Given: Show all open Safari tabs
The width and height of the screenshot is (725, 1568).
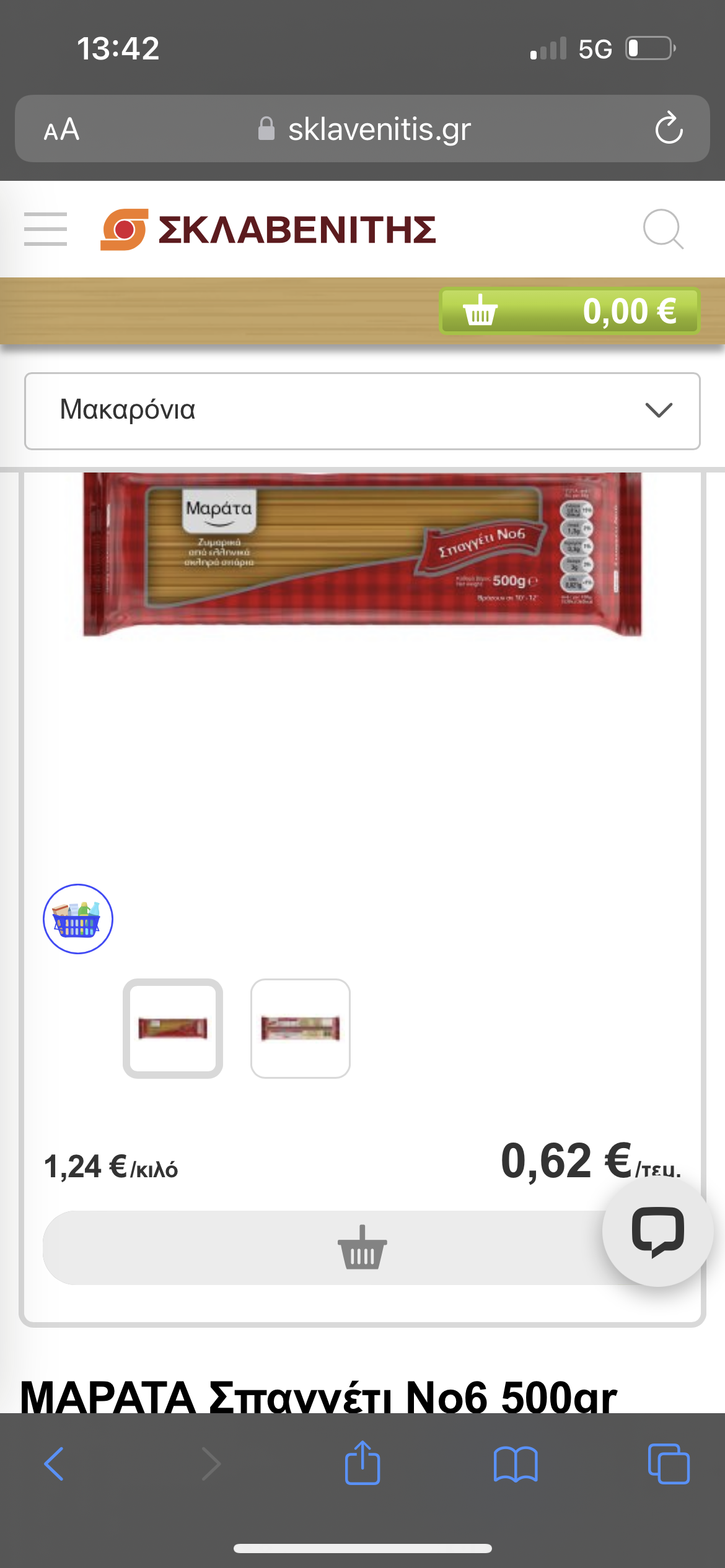Looking at the screenshot, I should 668,1464.
